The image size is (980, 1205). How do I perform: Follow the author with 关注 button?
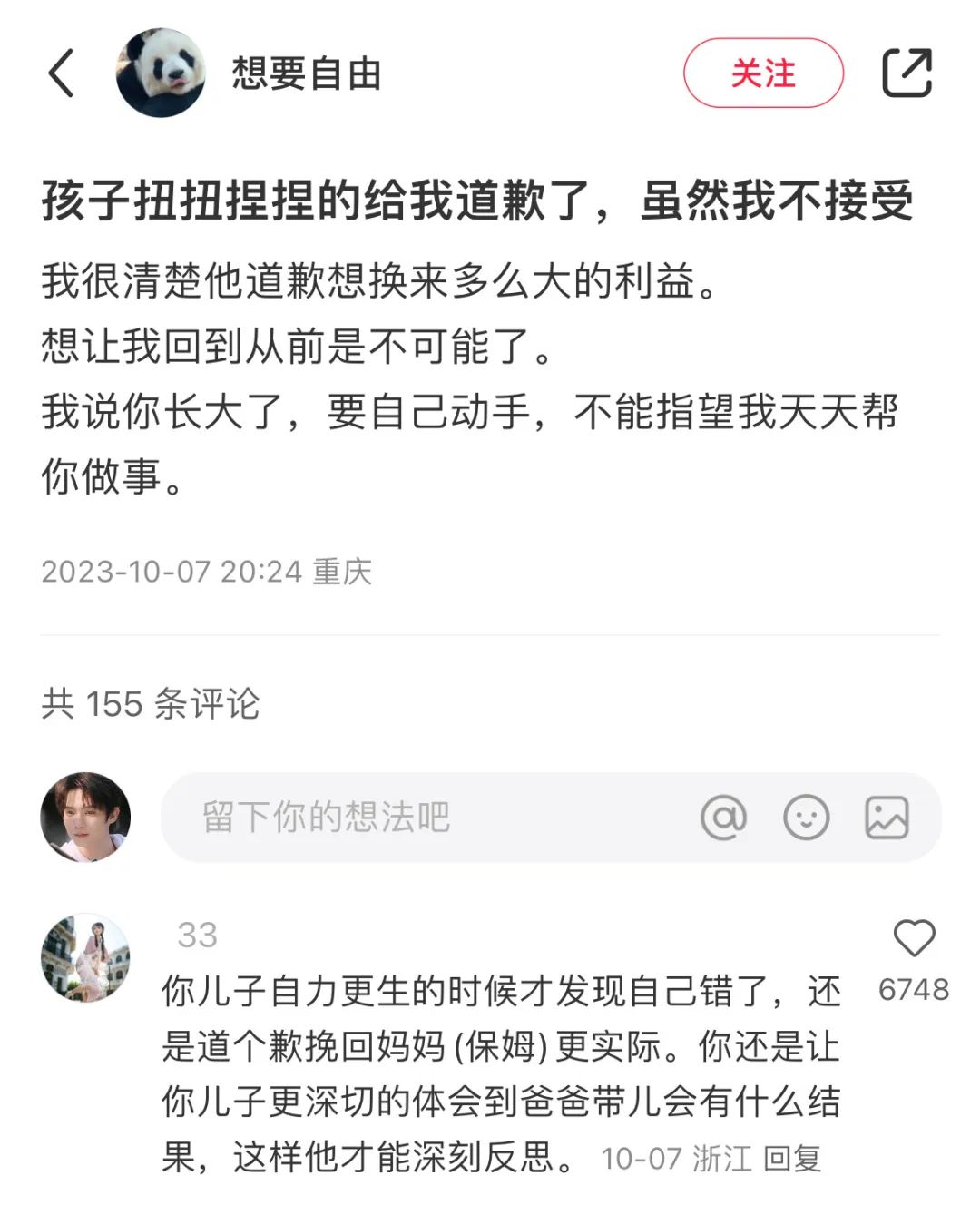[763, 73]
